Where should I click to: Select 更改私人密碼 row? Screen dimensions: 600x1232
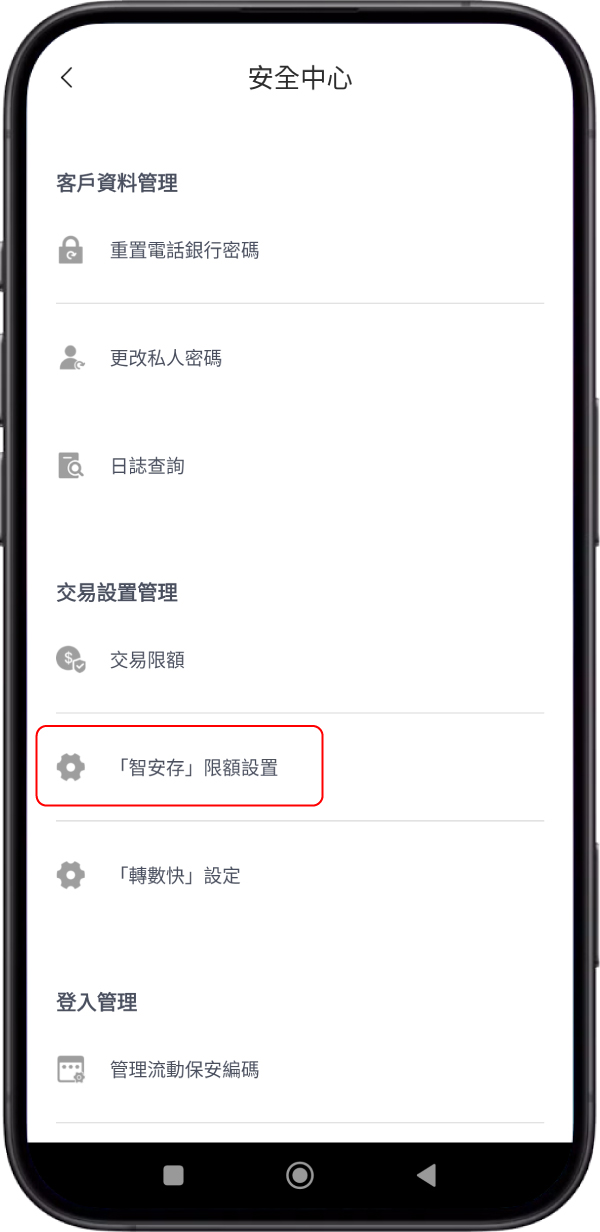166,358
